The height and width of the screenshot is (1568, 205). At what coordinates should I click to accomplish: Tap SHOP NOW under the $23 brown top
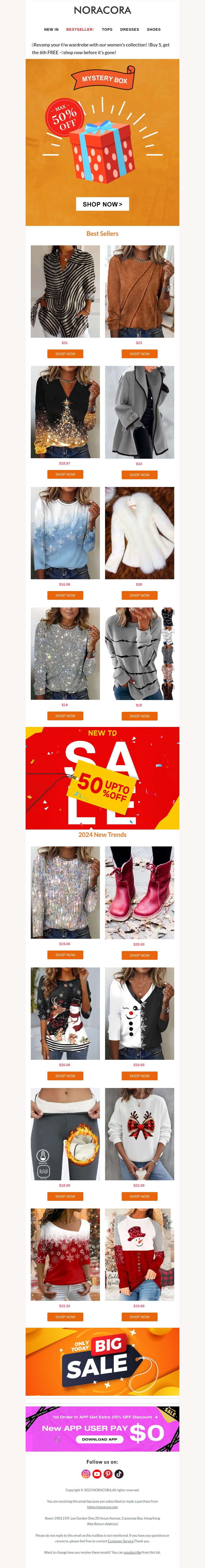139,354
